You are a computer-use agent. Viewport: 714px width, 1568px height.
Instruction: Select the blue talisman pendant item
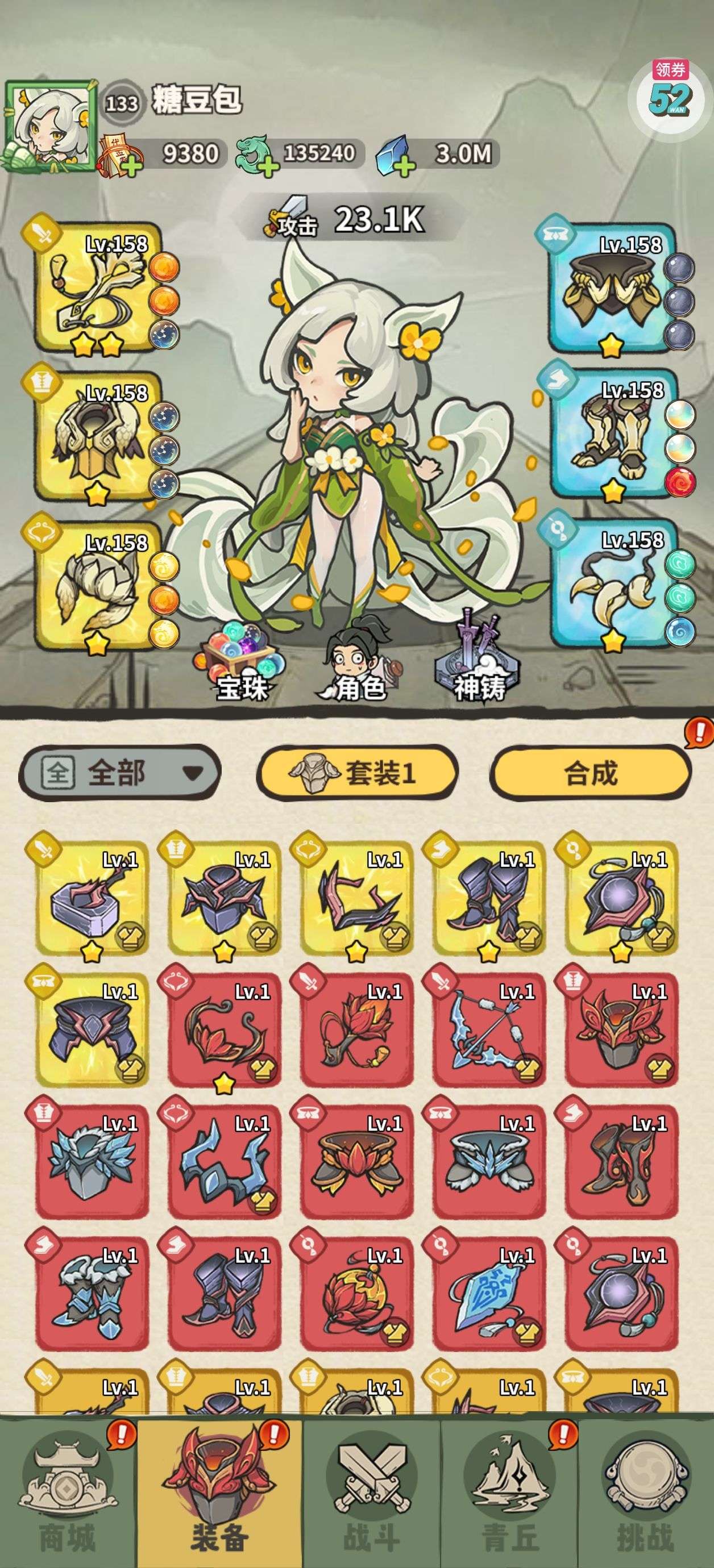(x=488, y=1295)
